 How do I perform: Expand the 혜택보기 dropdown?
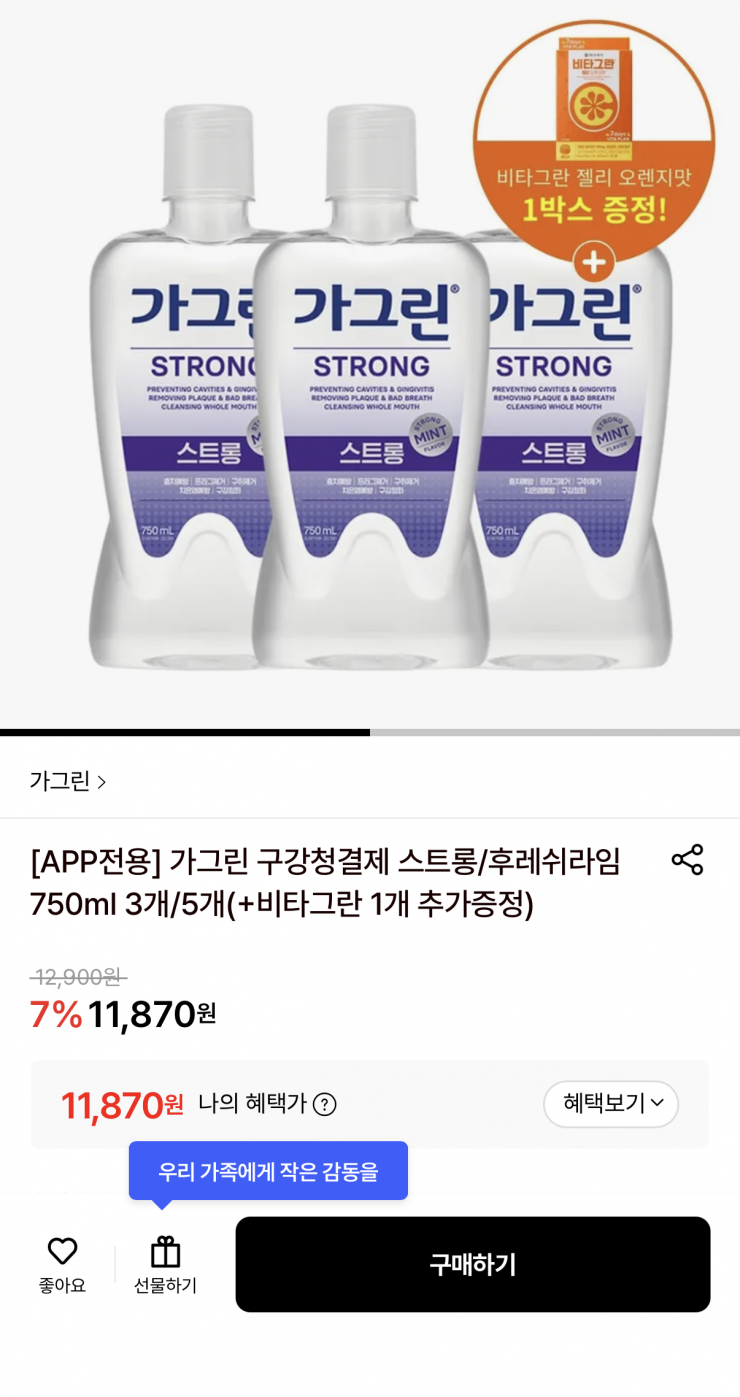coord(611,1104)
